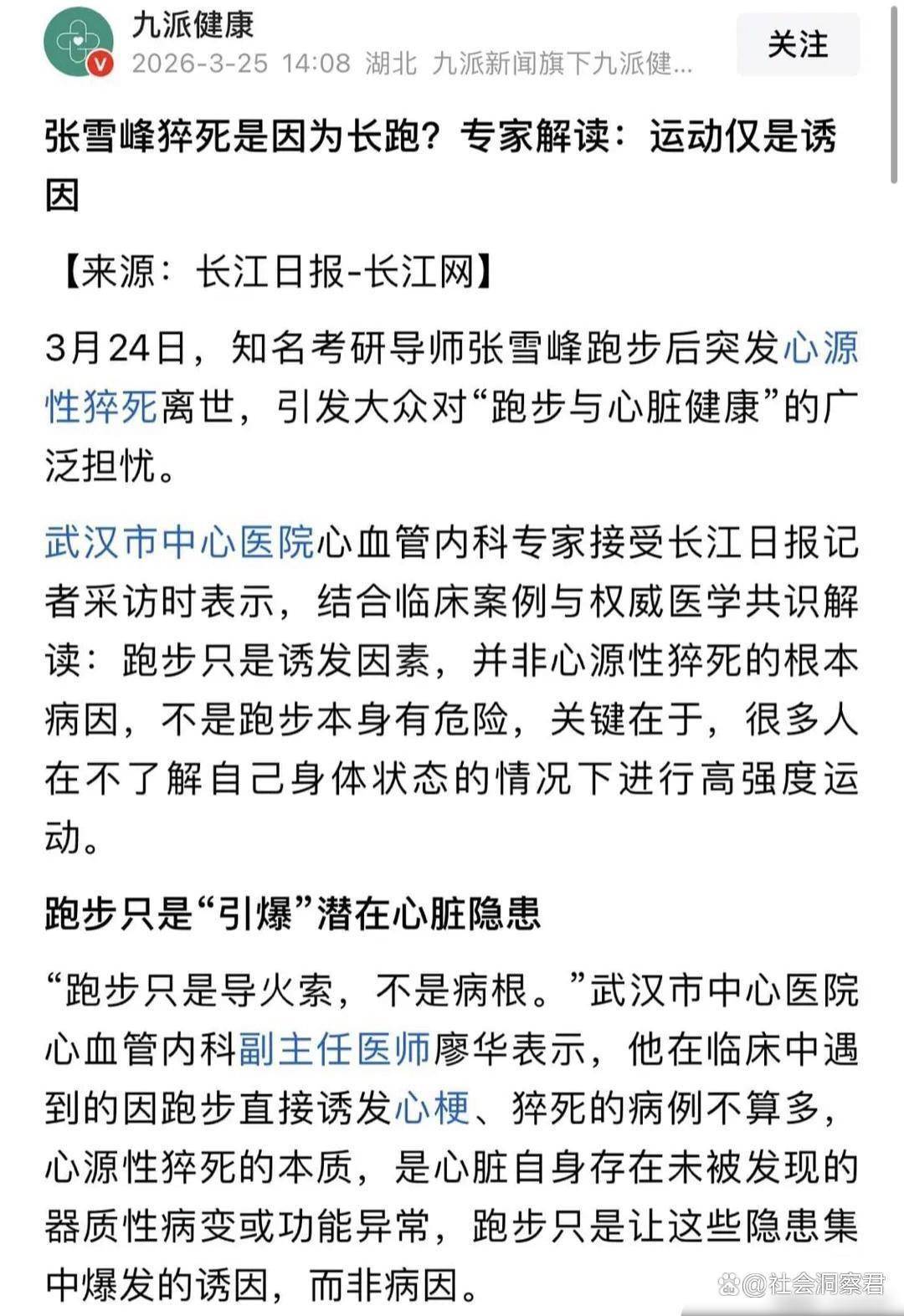This screenshot has height=1316, width=904.
Task: Open the 心梗 keyword link
Action: tap(432, 1108)
